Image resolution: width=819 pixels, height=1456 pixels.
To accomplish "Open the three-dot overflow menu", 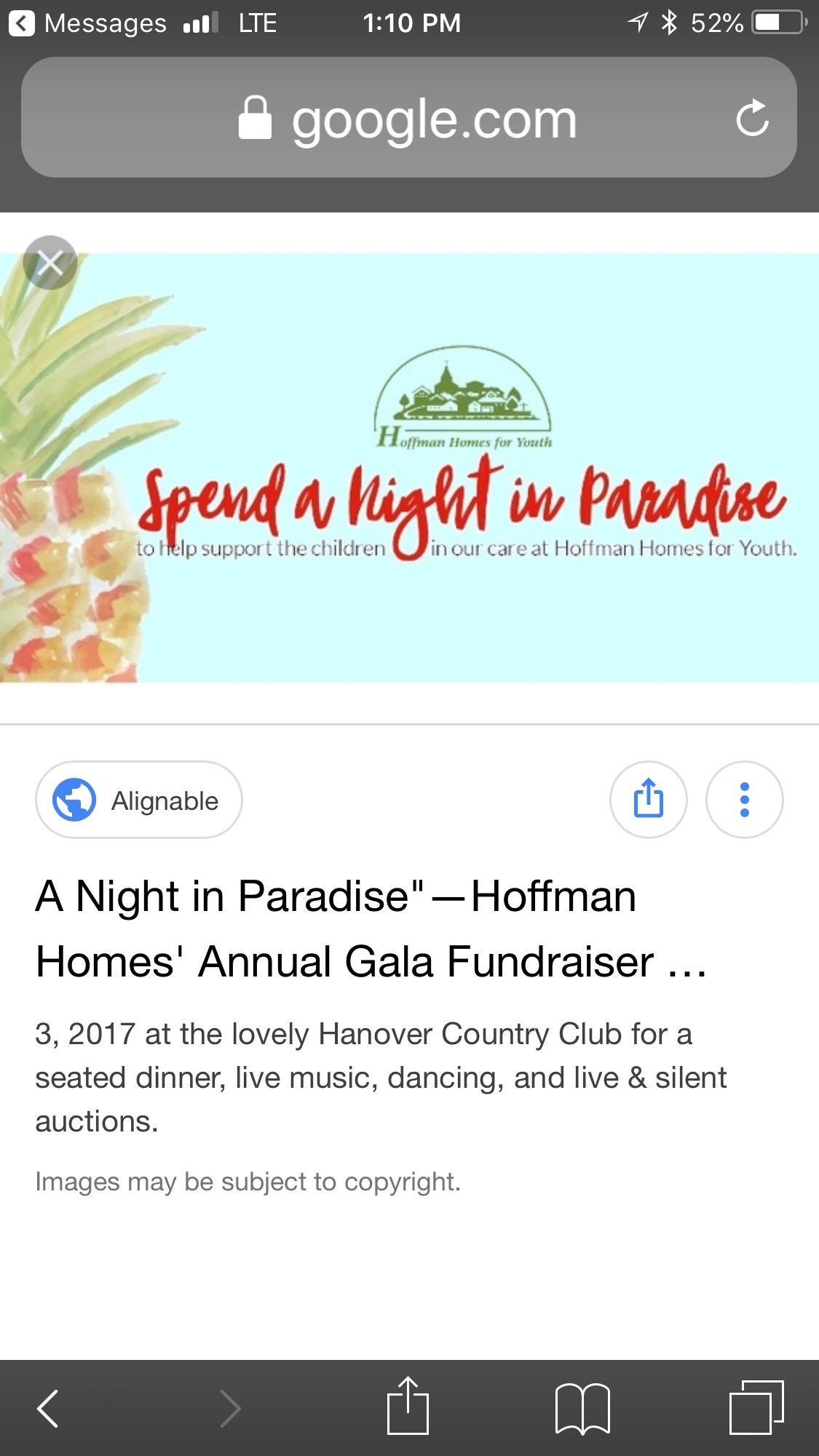I will point(744,800).
